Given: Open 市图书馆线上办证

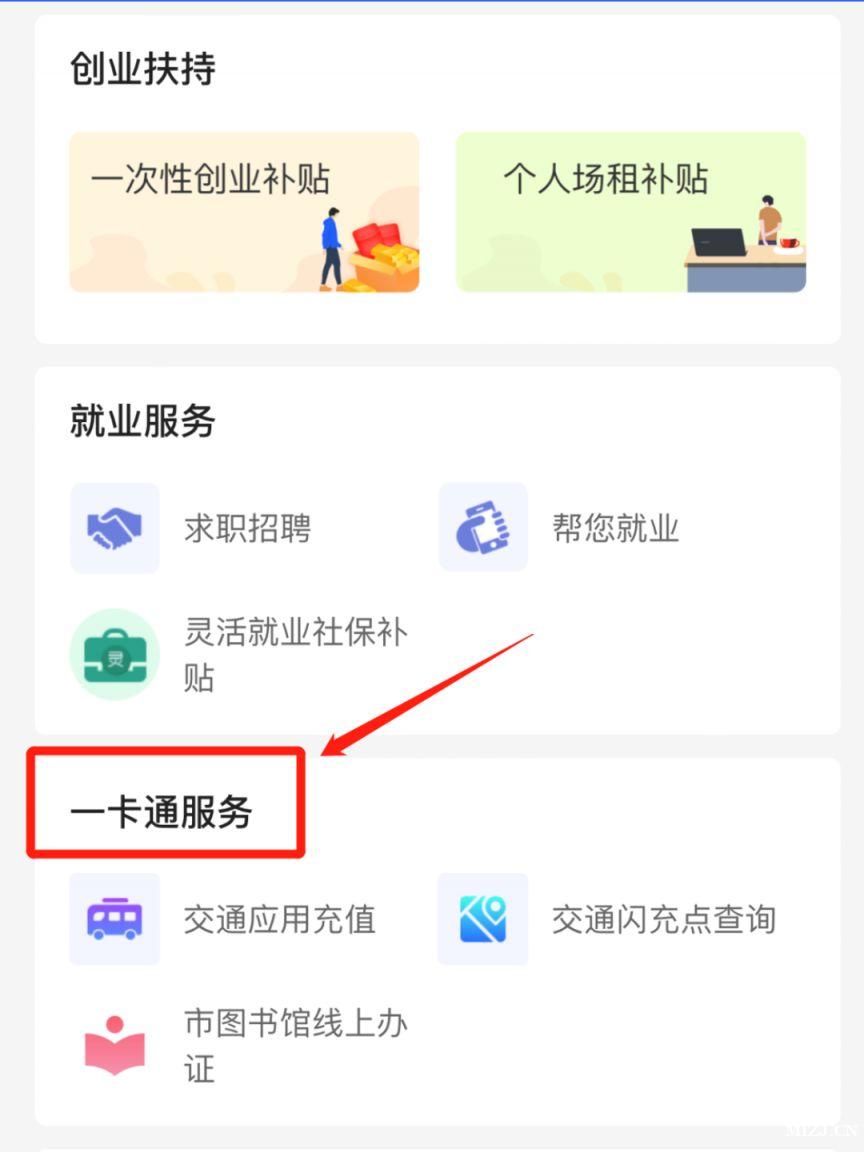Looking at the screenshot, I should pos(240,1047).
